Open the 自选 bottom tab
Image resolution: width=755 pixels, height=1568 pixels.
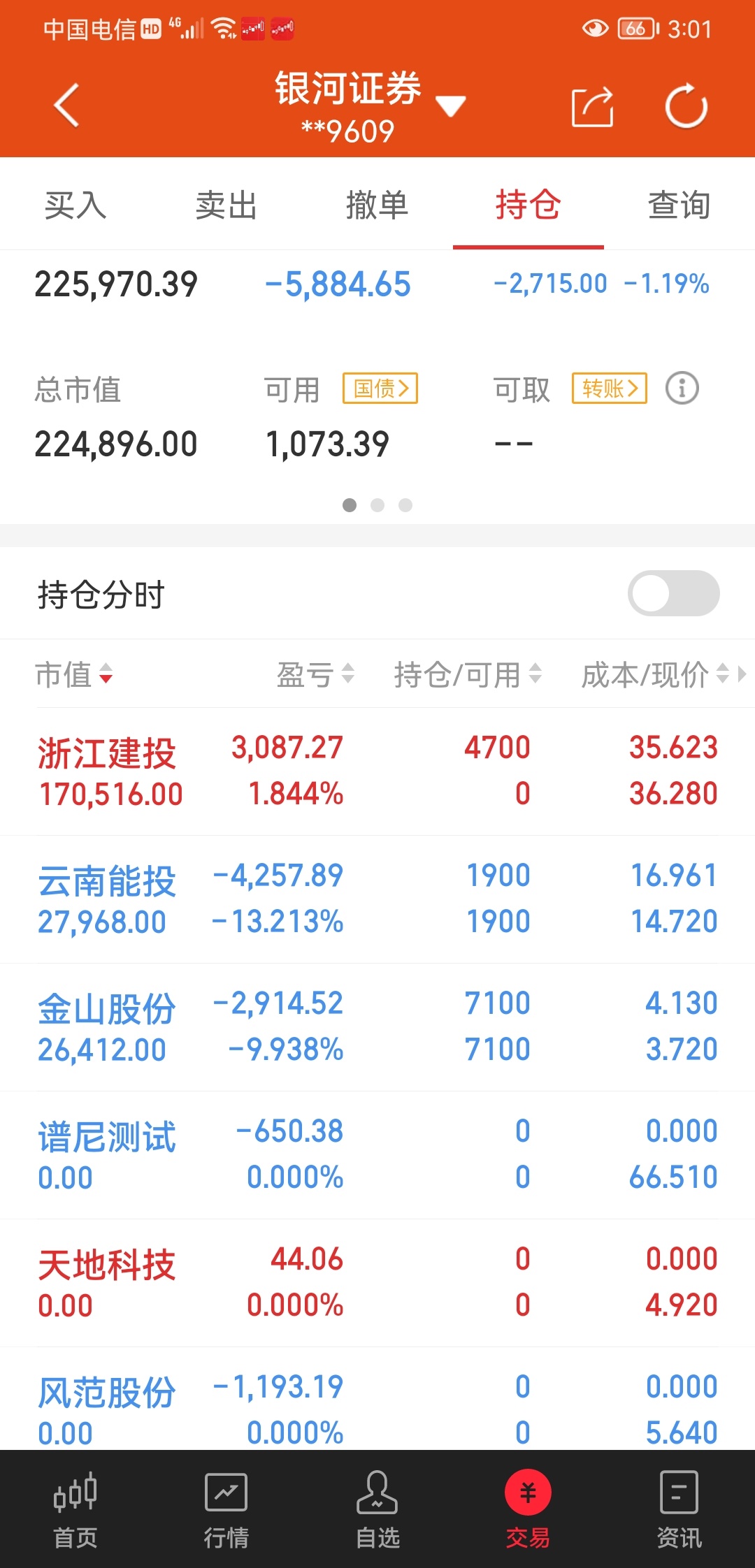377,1510
